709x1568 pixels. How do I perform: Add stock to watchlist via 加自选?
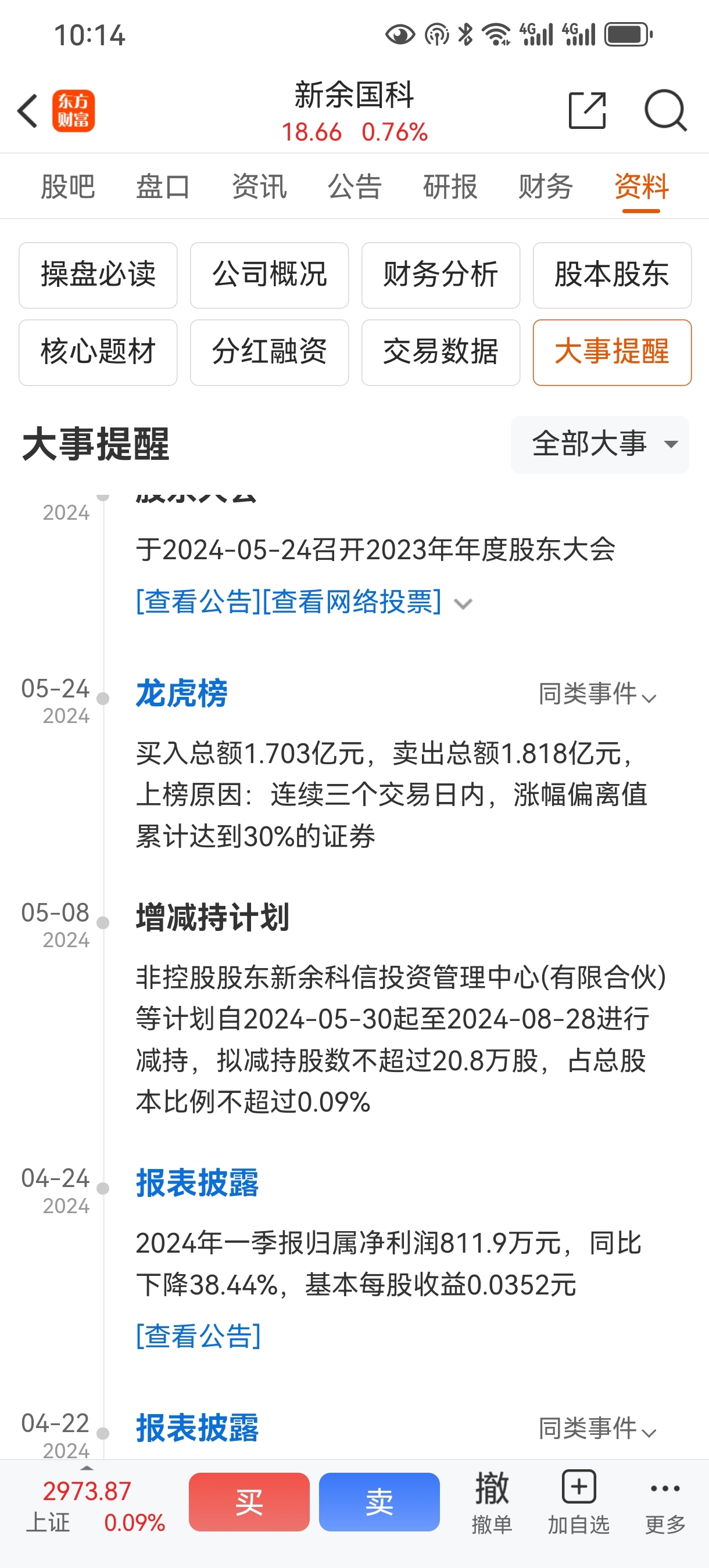point(579,1502)
